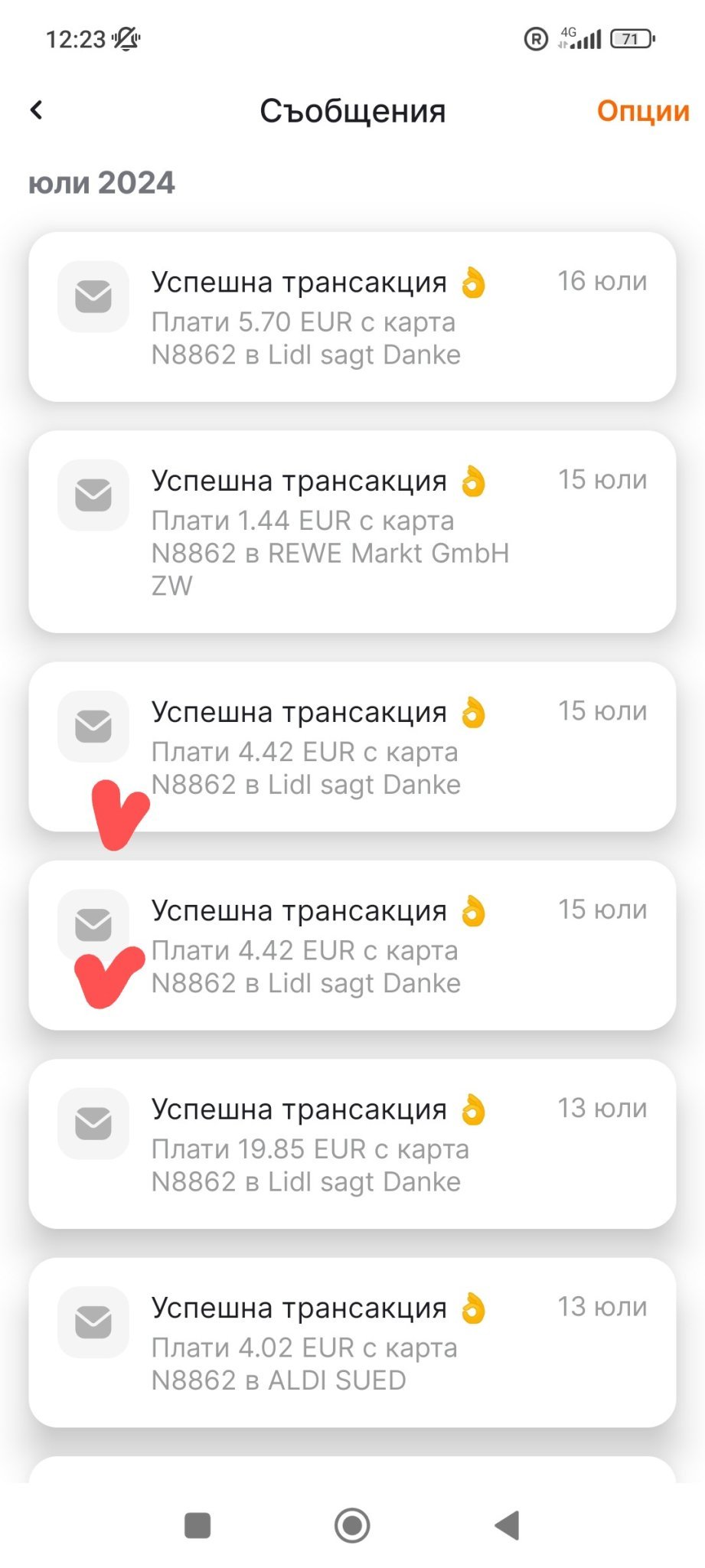Open the Опции menu
This screenshot has height=1568, width=705.
point(642,111)
